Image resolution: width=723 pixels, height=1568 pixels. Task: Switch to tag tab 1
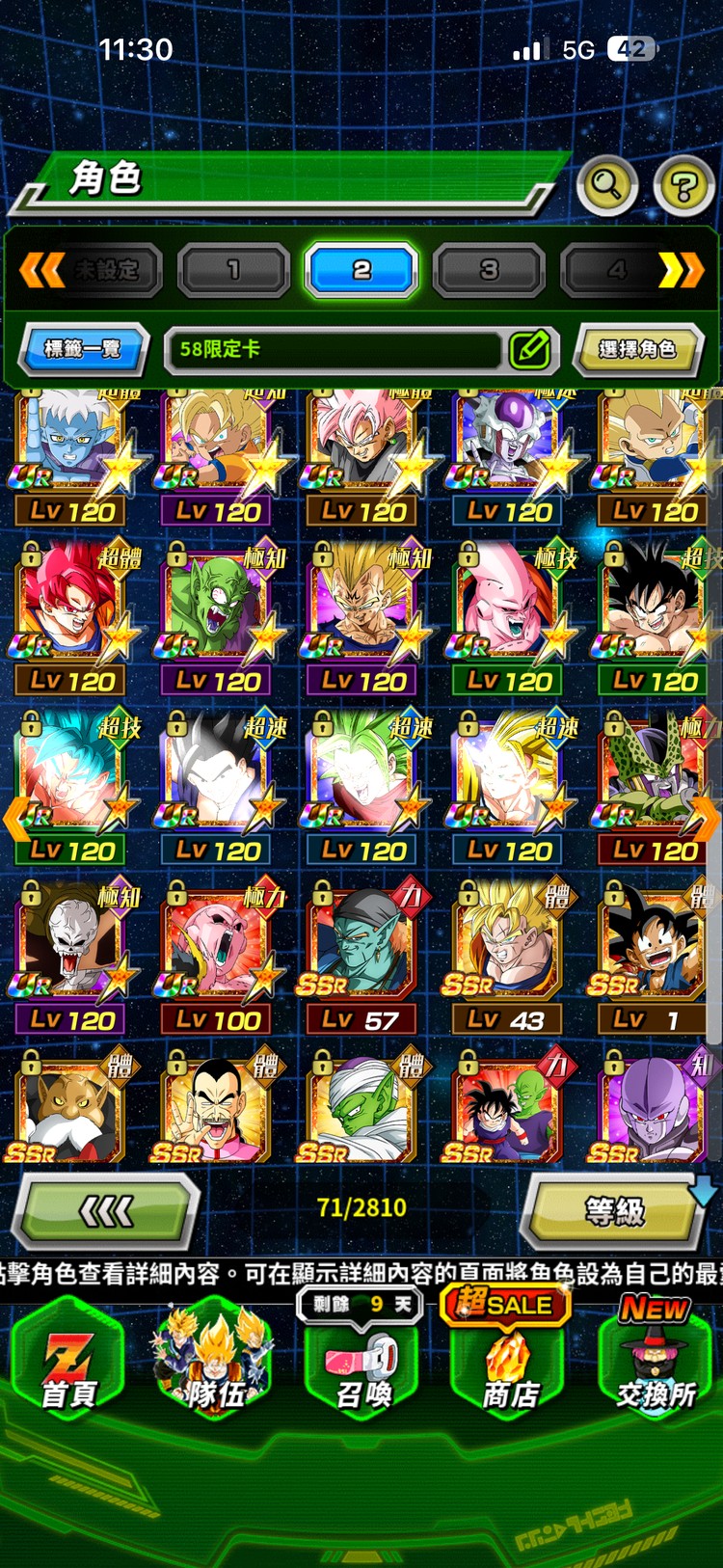[x=233, y=270]
